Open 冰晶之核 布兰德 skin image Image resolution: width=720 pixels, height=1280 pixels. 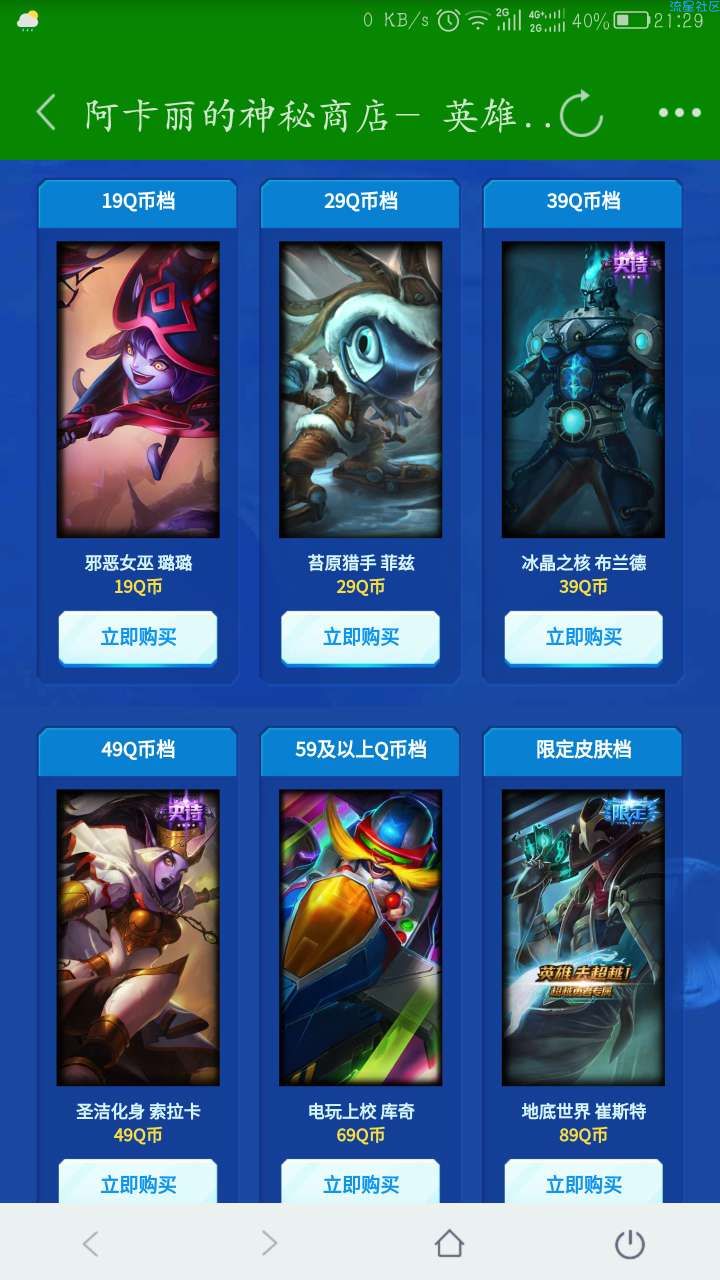[583, 390]
